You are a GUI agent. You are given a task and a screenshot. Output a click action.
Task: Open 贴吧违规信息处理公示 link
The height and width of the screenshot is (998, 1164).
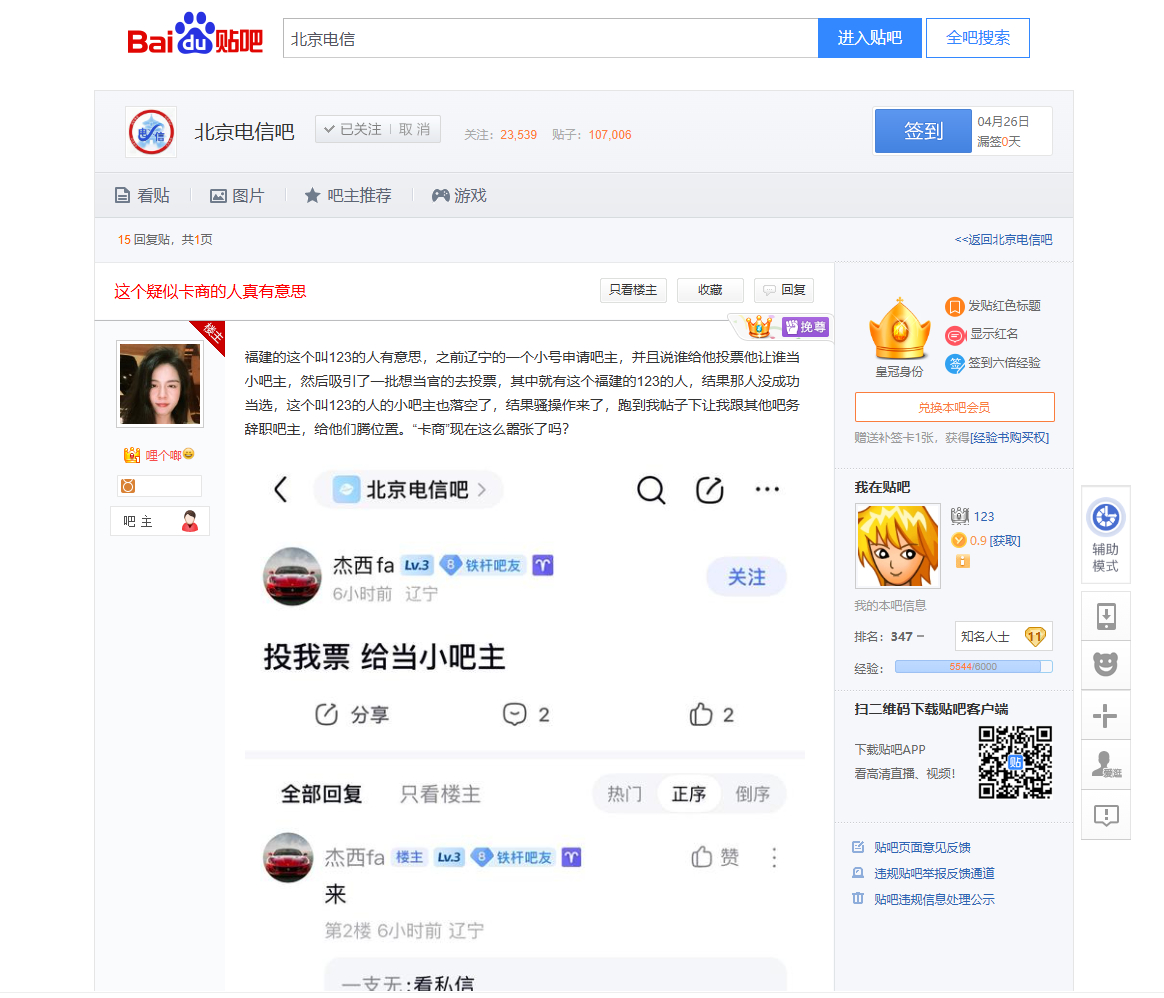pos(933,900)
